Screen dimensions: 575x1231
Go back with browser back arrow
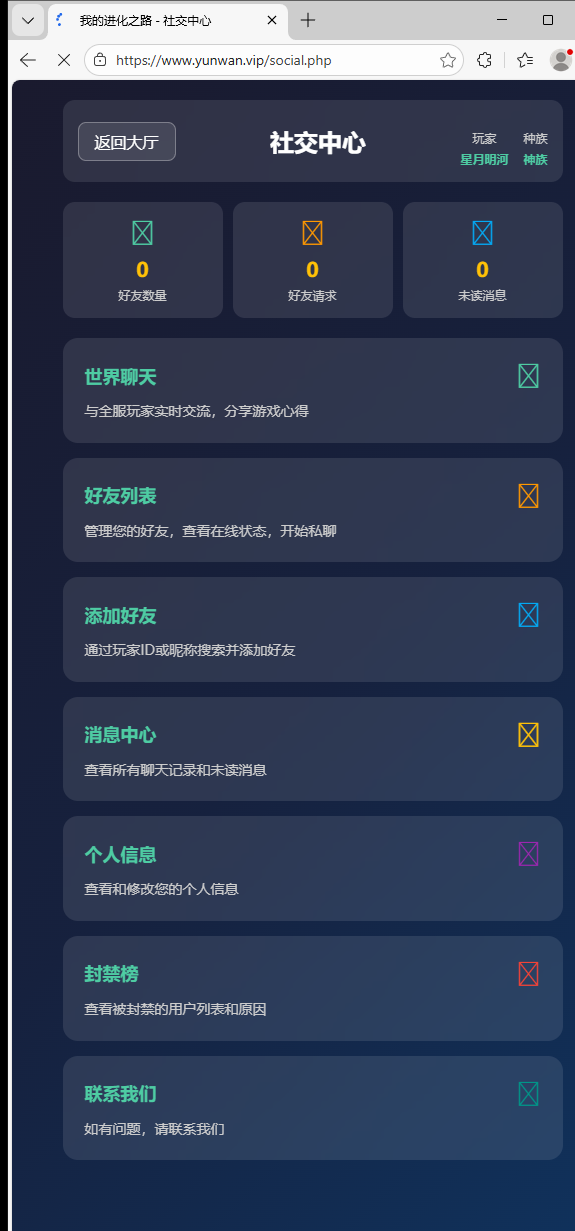click(27, 60)
